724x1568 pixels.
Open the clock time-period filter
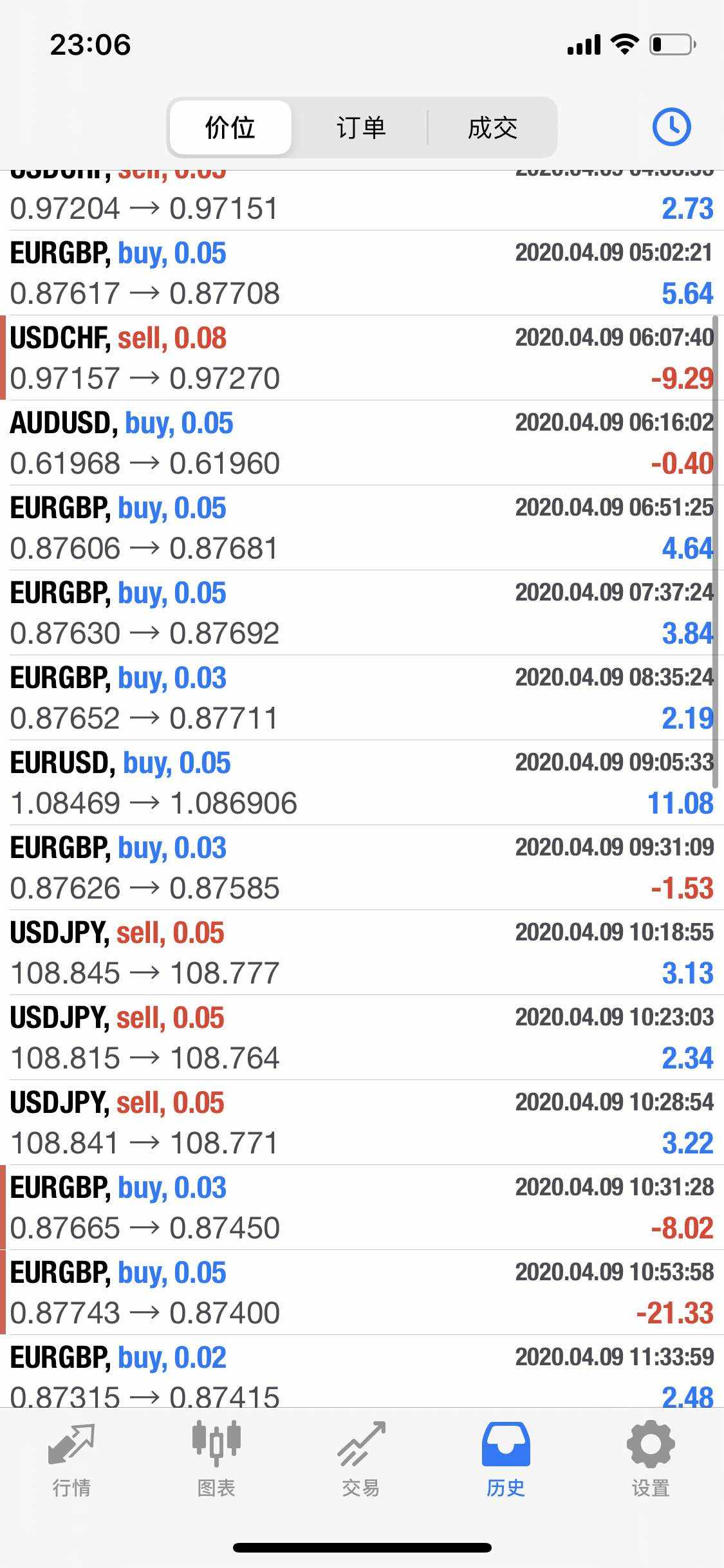671,127
